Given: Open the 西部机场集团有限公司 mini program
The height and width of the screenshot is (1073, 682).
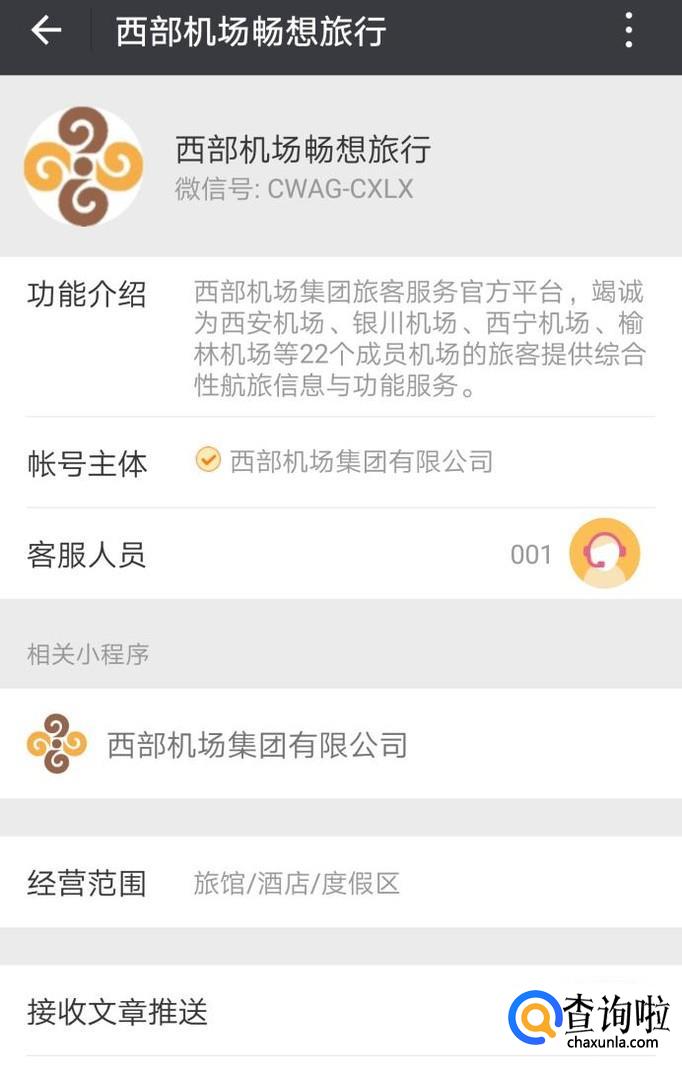Looking at the screenshot, I should [257, 745].
